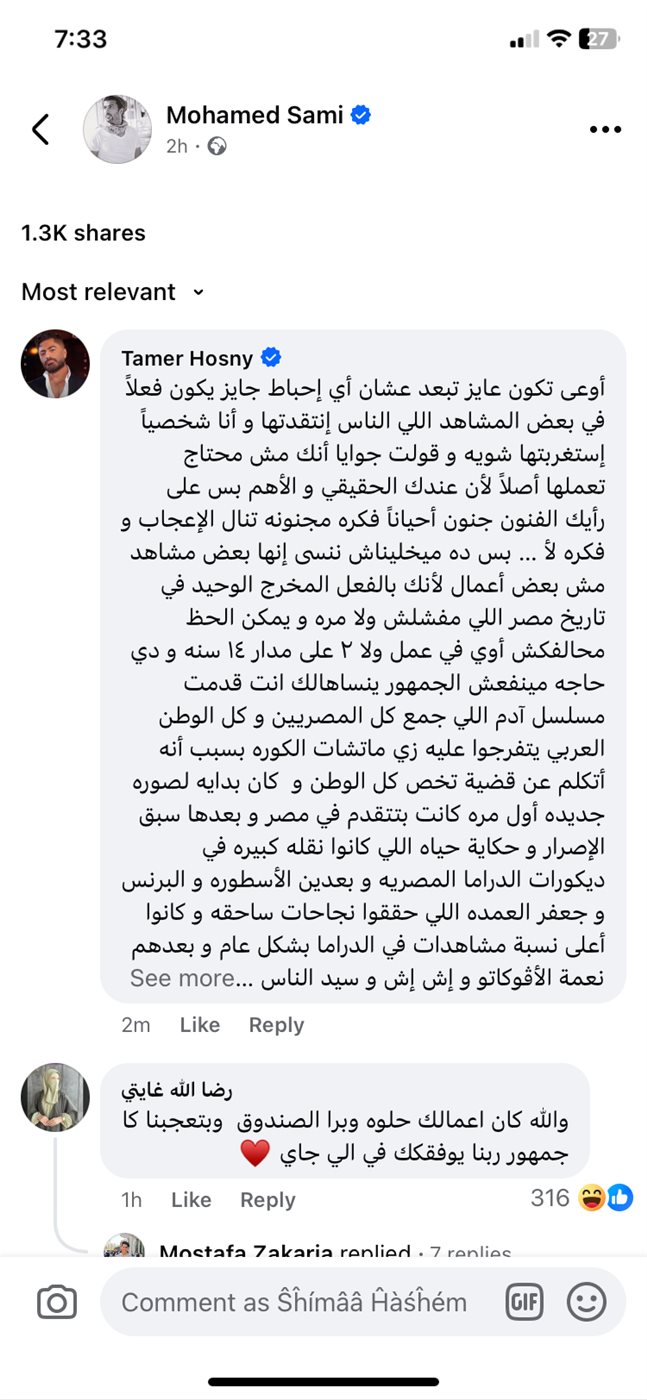The width and height of the screenshot is (647, 1400).
Task: Open the emoji sticker picker
Action: tap(587, 1302)
